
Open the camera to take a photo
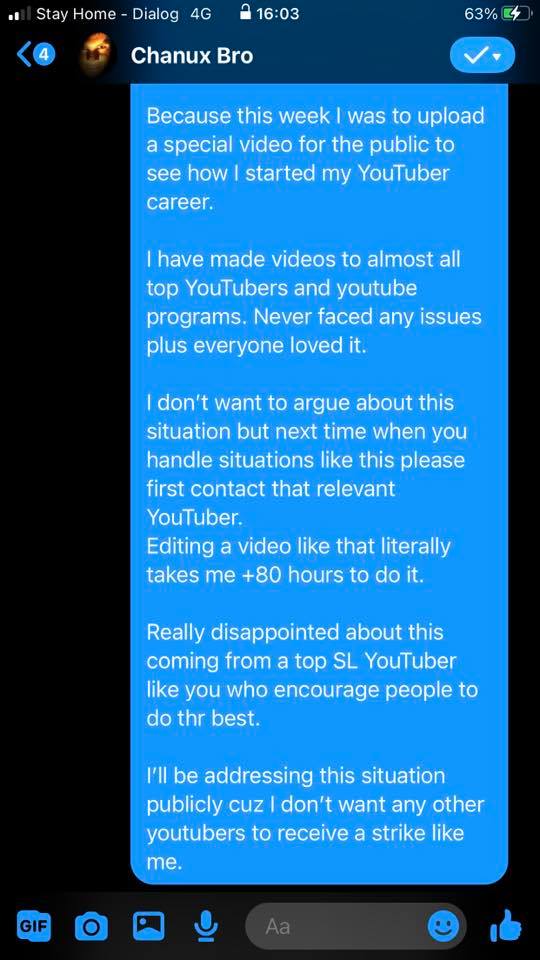pos(91,926)
